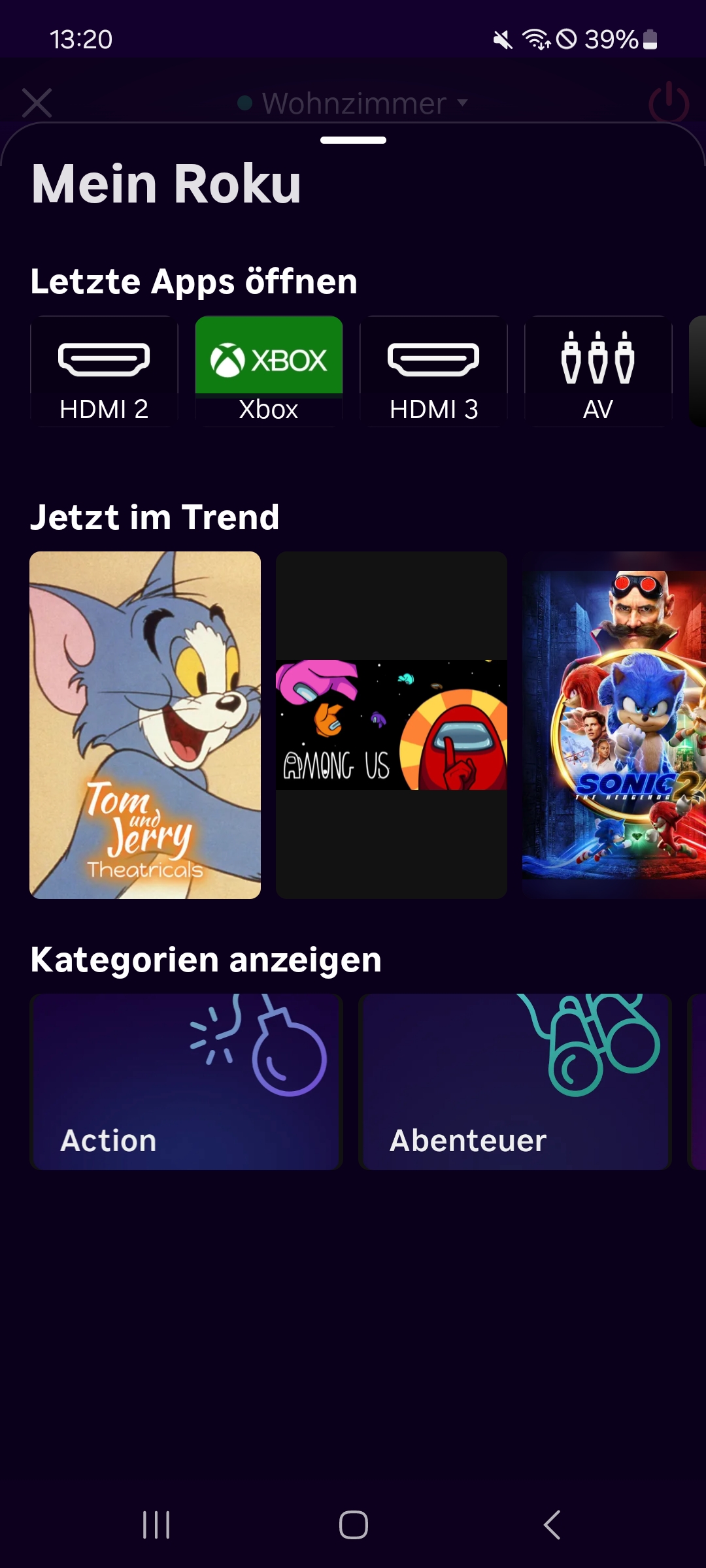
Task: Select the AV input tile
Action: pyautogui.click(x=598, y=372)
